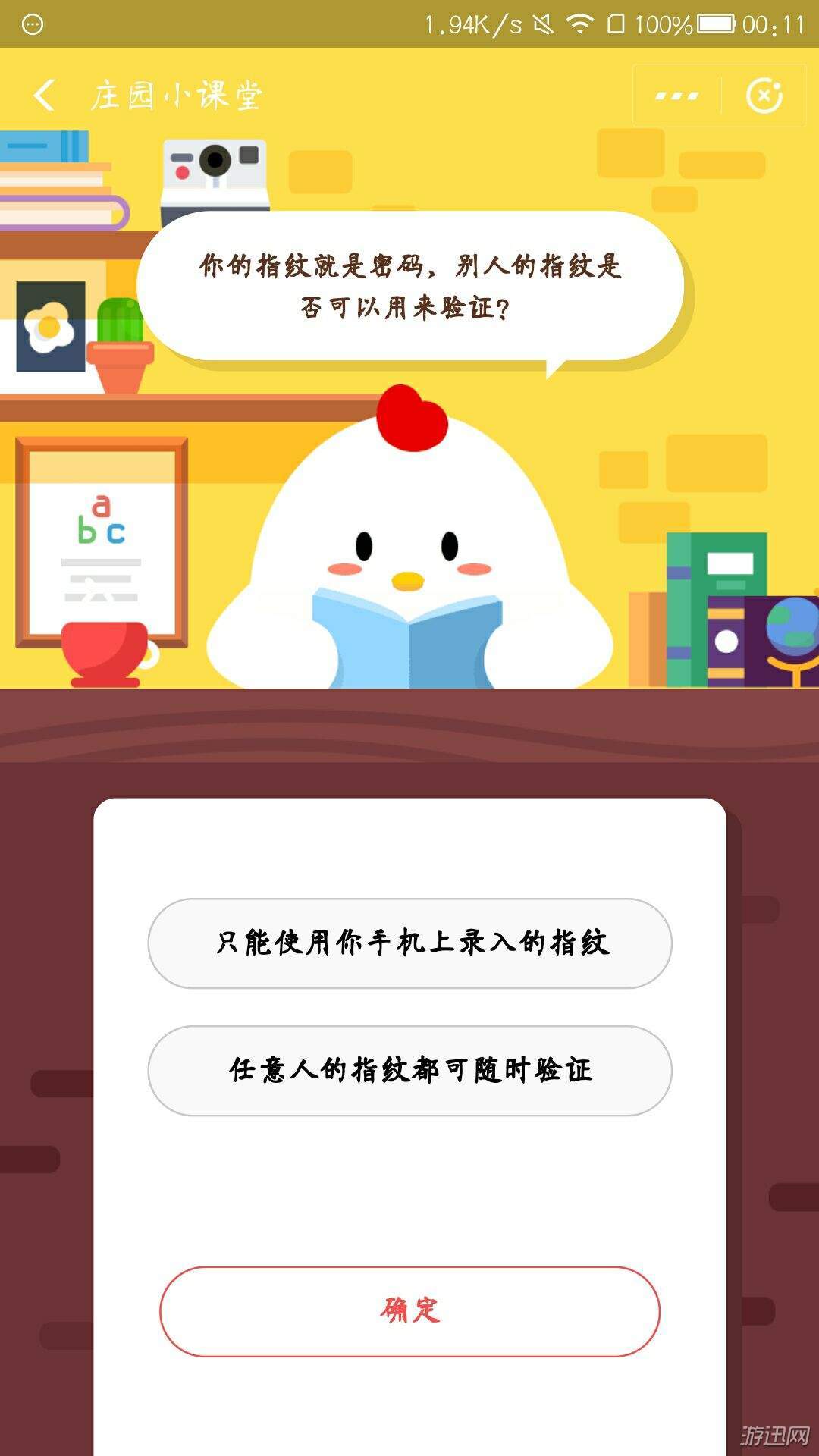Tap the circled X to close the mini-program

point(764,94)
